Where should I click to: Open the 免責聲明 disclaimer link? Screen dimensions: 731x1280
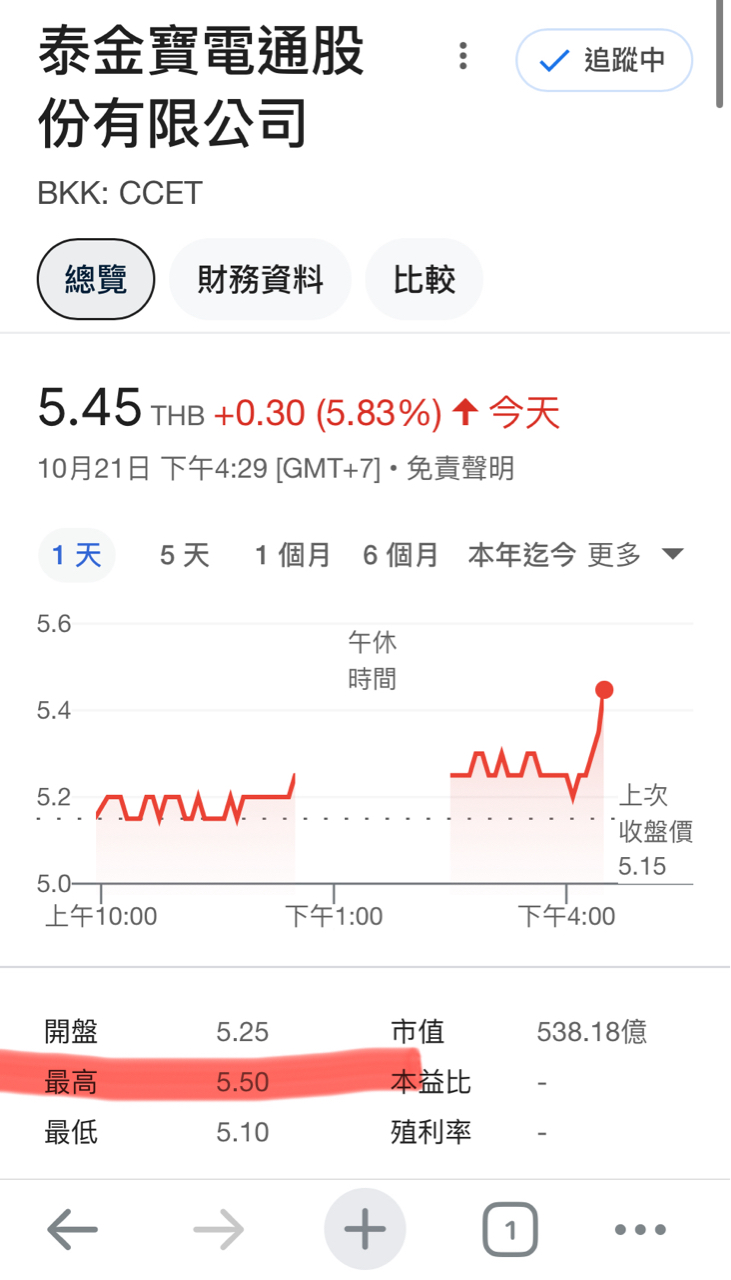click(460, 467)
